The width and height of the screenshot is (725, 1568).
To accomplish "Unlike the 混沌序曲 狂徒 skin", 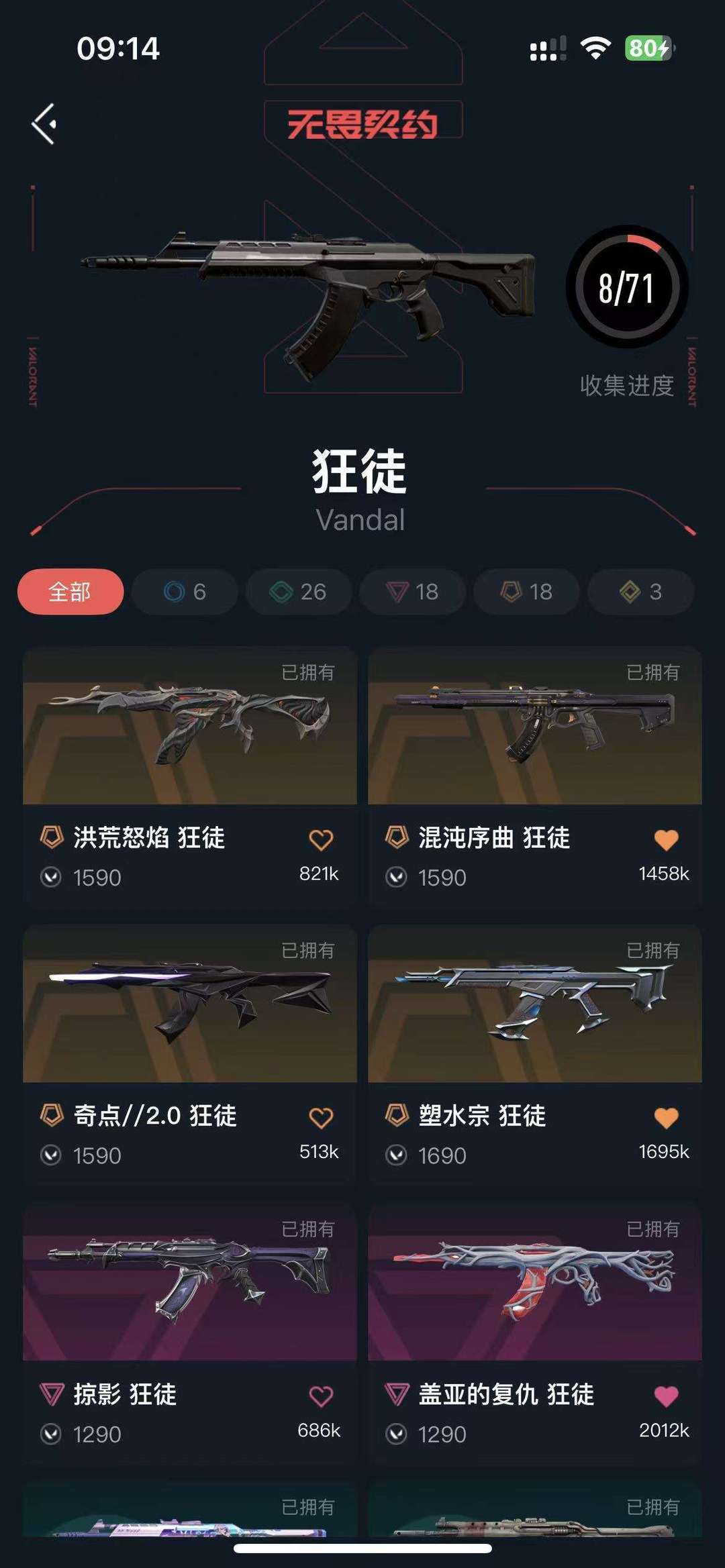I will click(x=666, y=839).
